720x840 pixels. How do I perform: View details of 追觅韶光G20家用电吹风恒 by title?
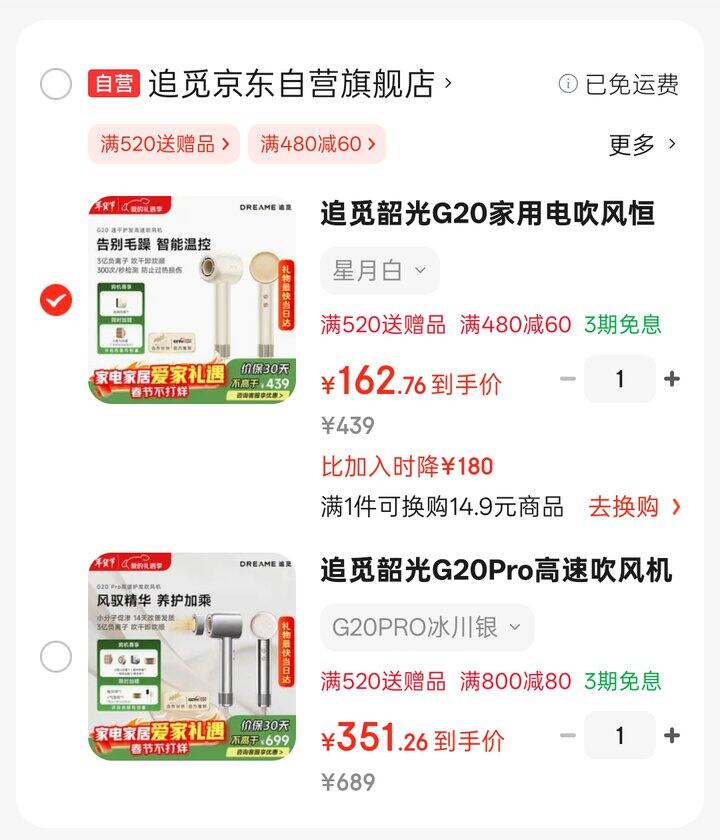pyautogui.click(x=487, y=214)
